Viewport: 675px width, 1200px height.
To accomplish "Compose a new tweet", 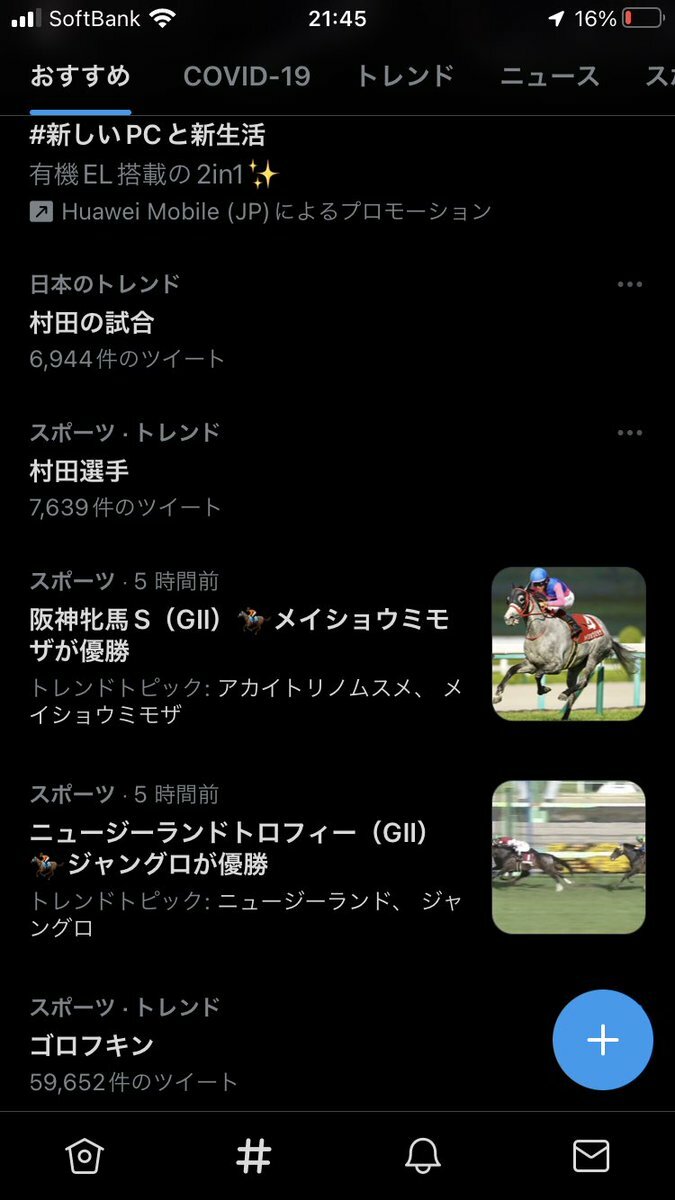I will point(602,1040).
